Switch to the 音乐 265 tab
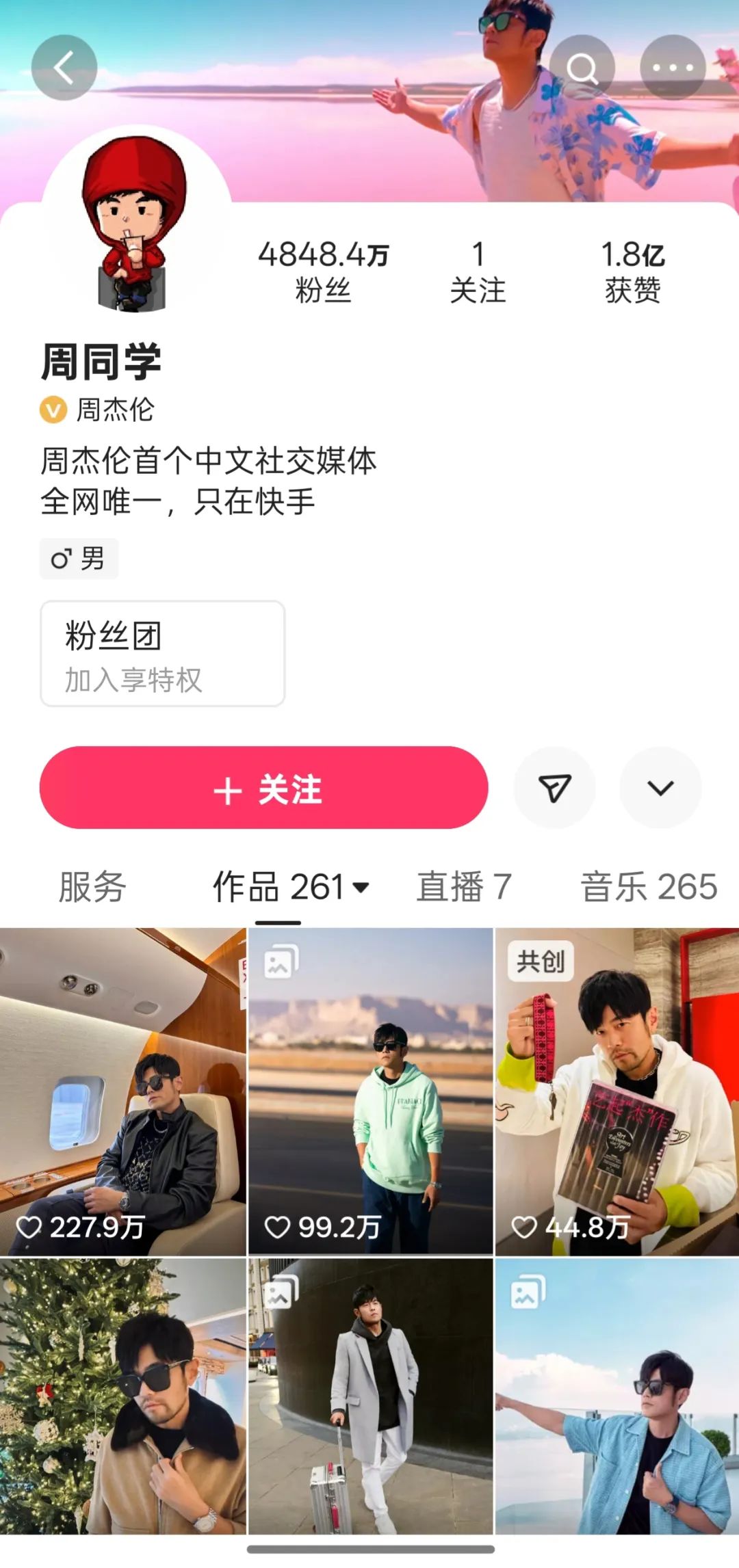Viewport: 739px width, 1568px height. tap(649, 887)
